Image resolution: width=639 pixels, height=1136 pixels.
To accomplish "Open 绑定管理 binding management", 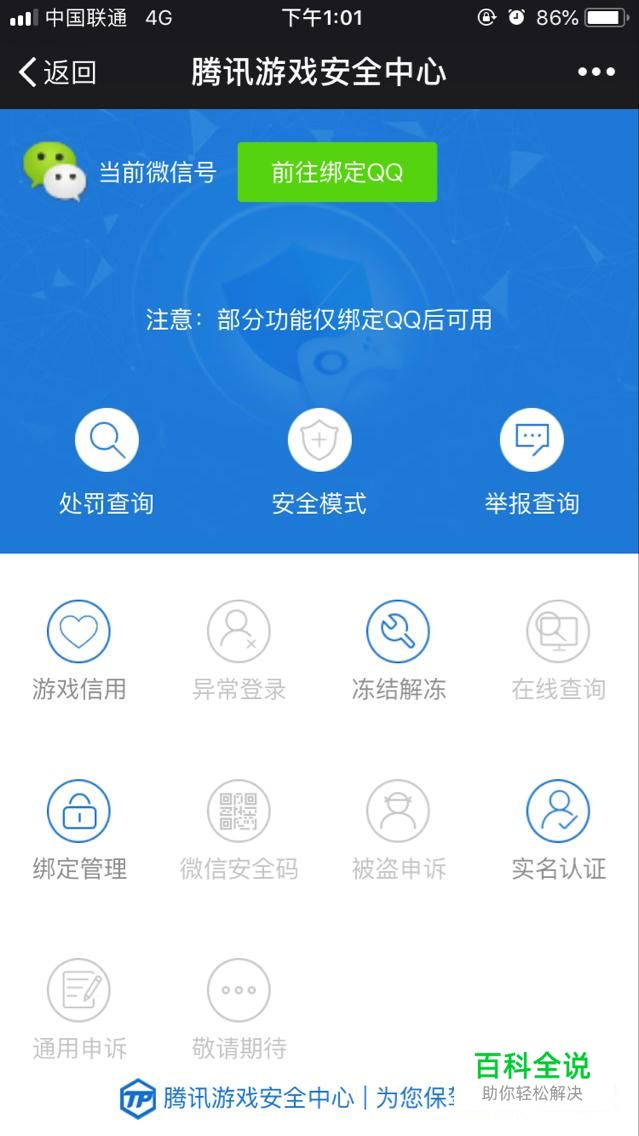I will [x=79, y=830].
